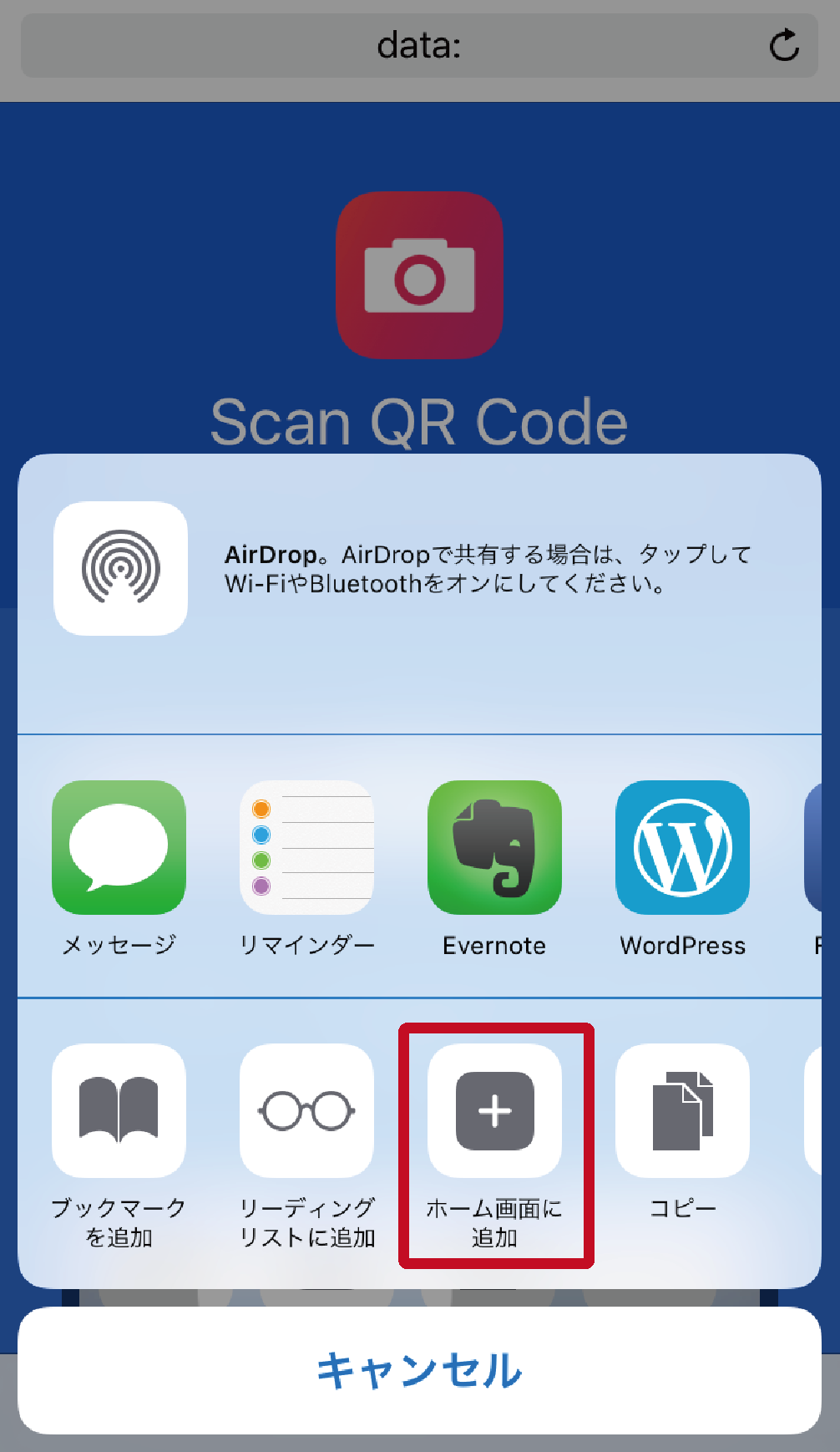
Task: Select ブックマークを追加
Action: [119, 1111]
